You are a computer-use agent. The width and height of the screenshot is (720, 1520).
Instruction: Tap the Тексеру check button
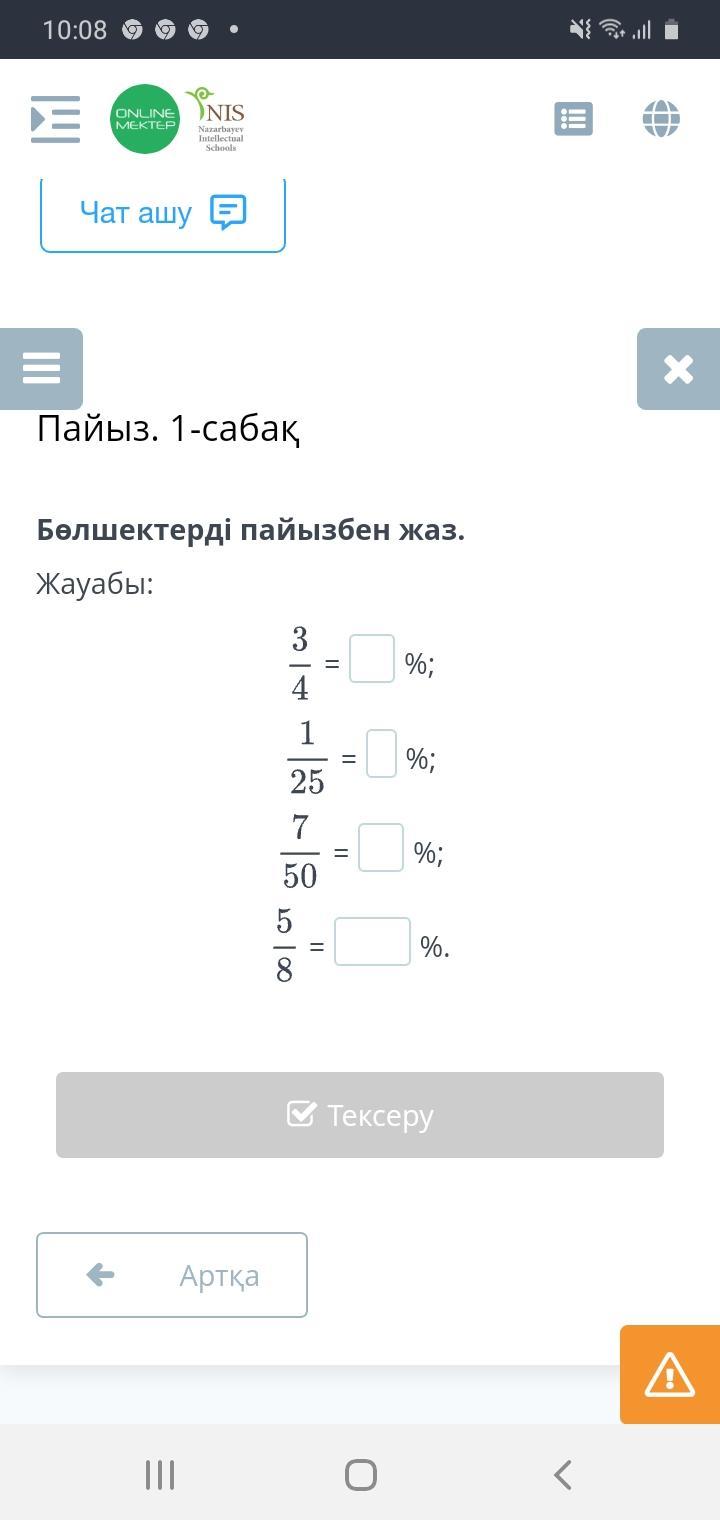pyautogui.click(x=360, y=1115)
